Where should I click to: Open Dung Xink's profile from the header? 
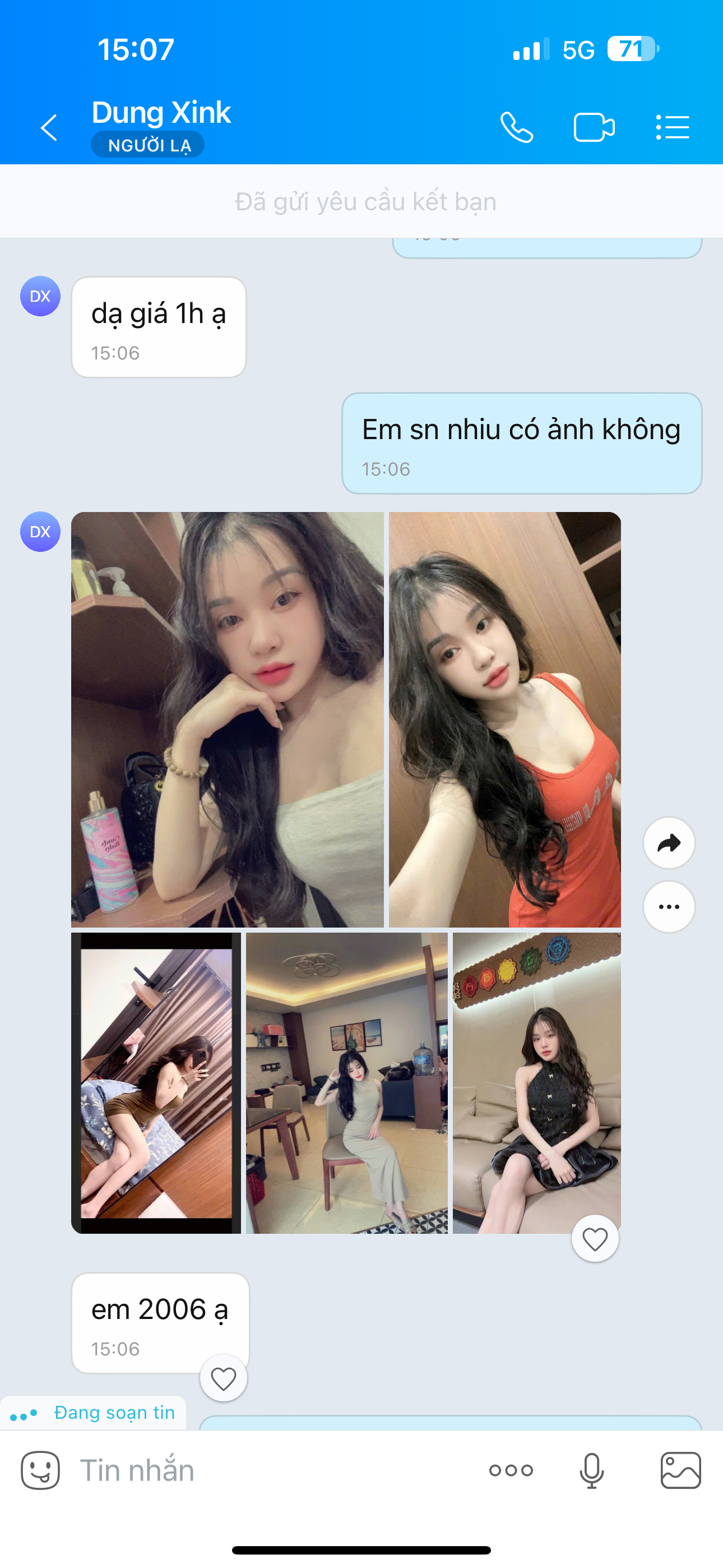pyautogui.click(x=161, y=113)
